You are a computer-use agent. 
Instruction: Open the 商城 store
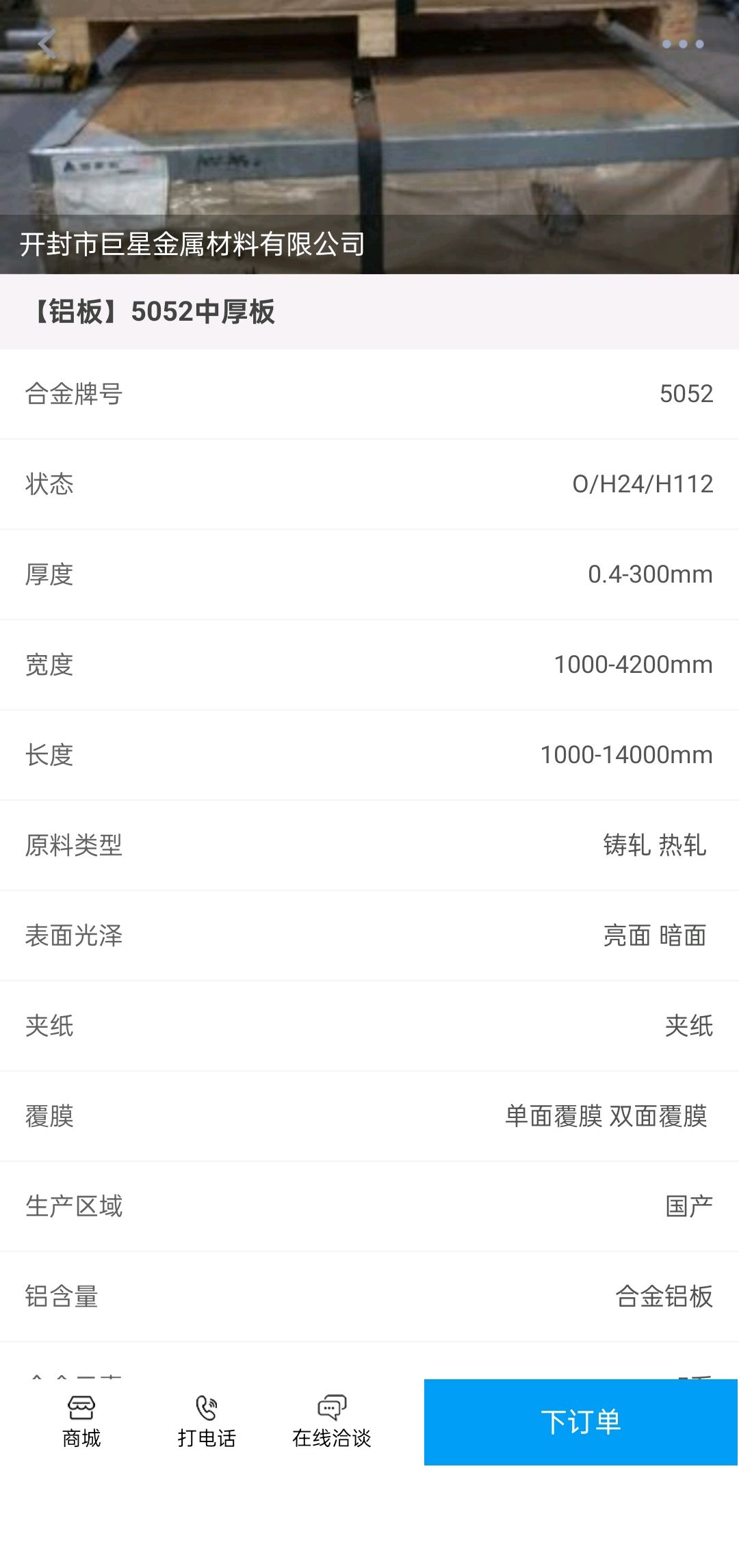[x=81, y=1422]
